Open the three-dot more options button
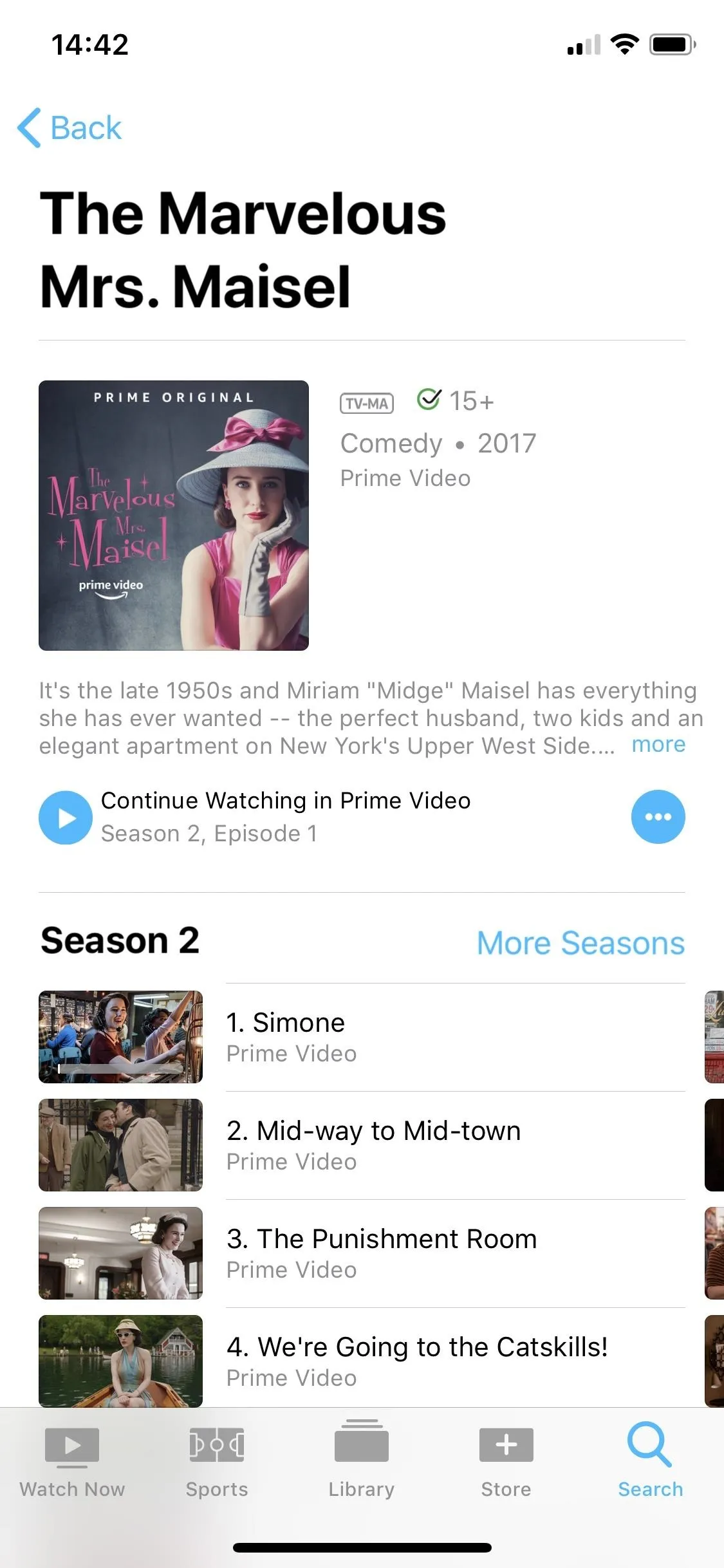This screenshot has height=1568, width=724. 658,817
